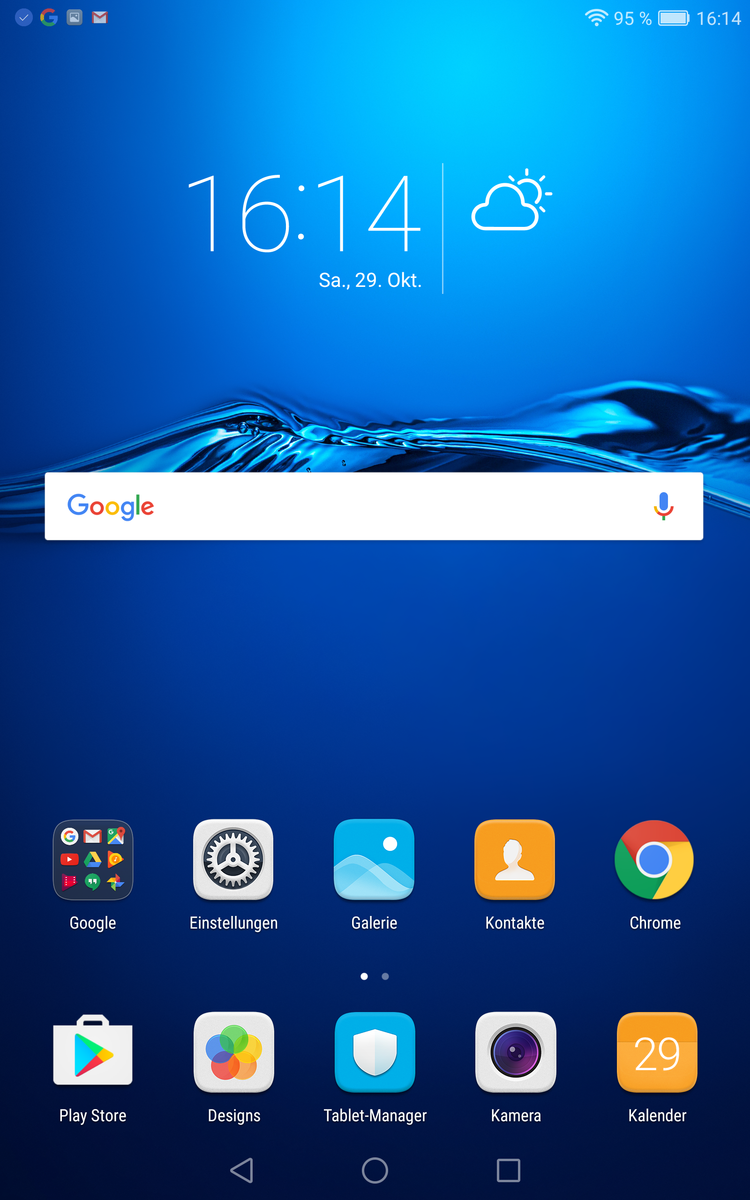Open Einstellungen settings app

pyautogui.click(x=233, y=860)
